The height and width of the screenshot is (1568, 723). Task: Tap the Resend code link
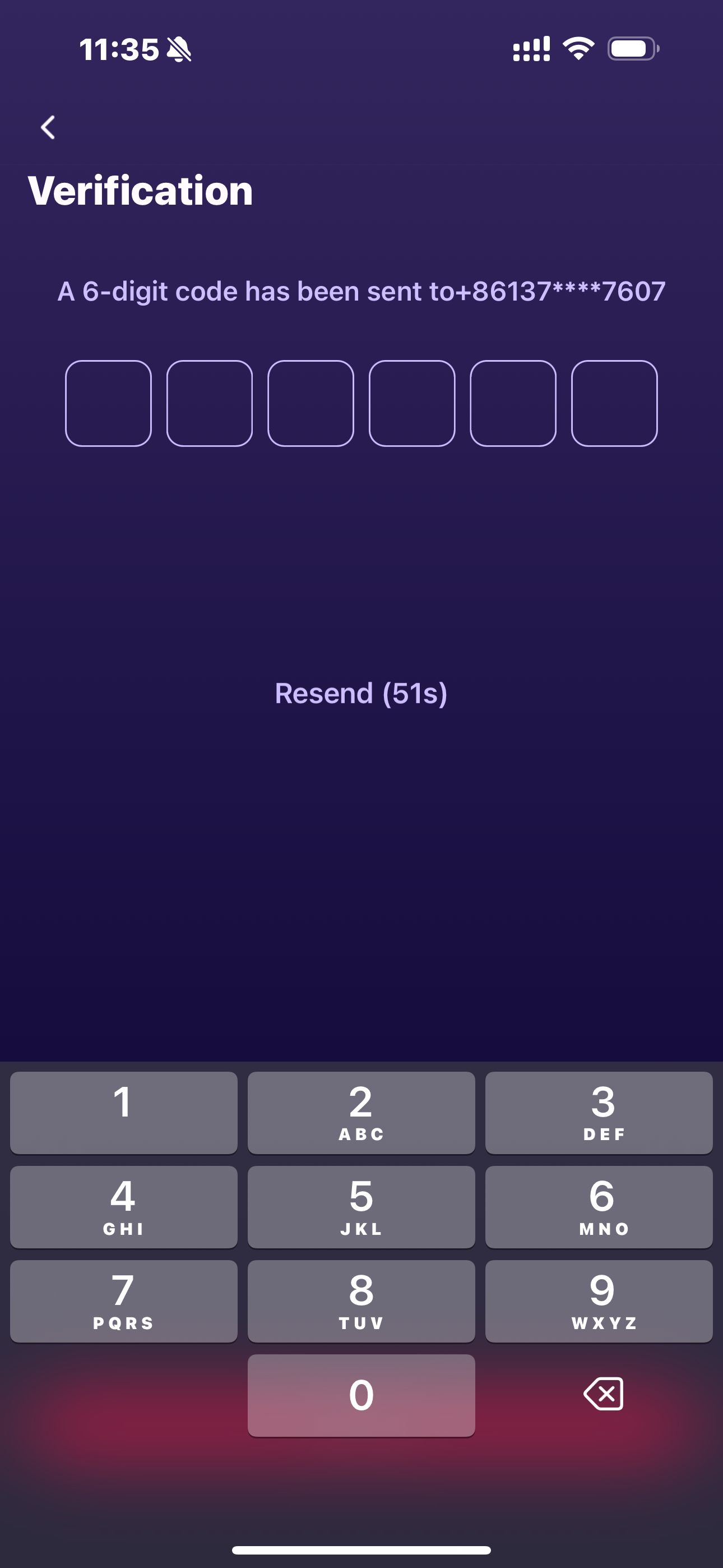[x=361, y=693]
